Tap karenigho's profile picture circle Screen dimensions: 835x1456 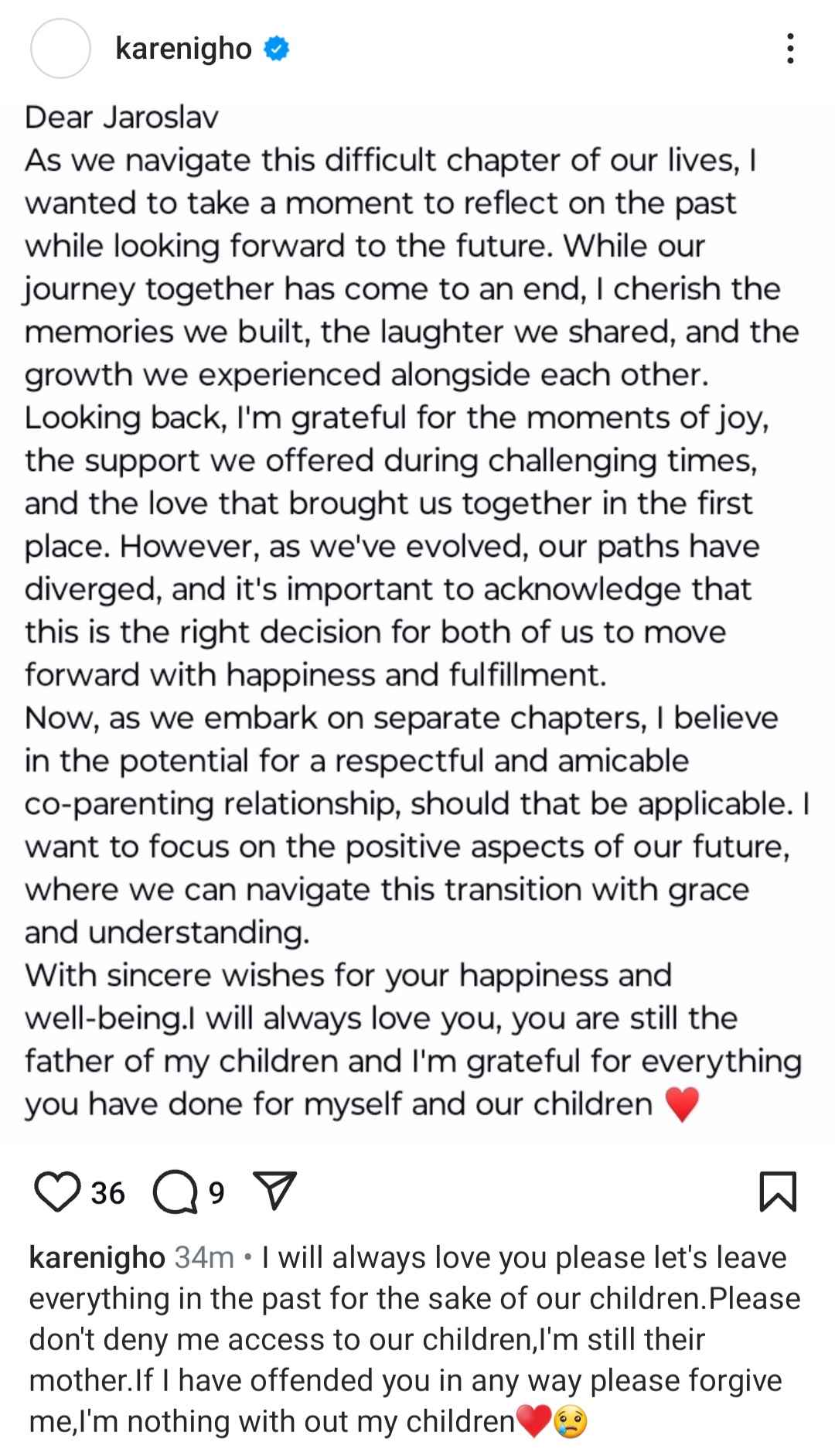click(x=60, y=49)
